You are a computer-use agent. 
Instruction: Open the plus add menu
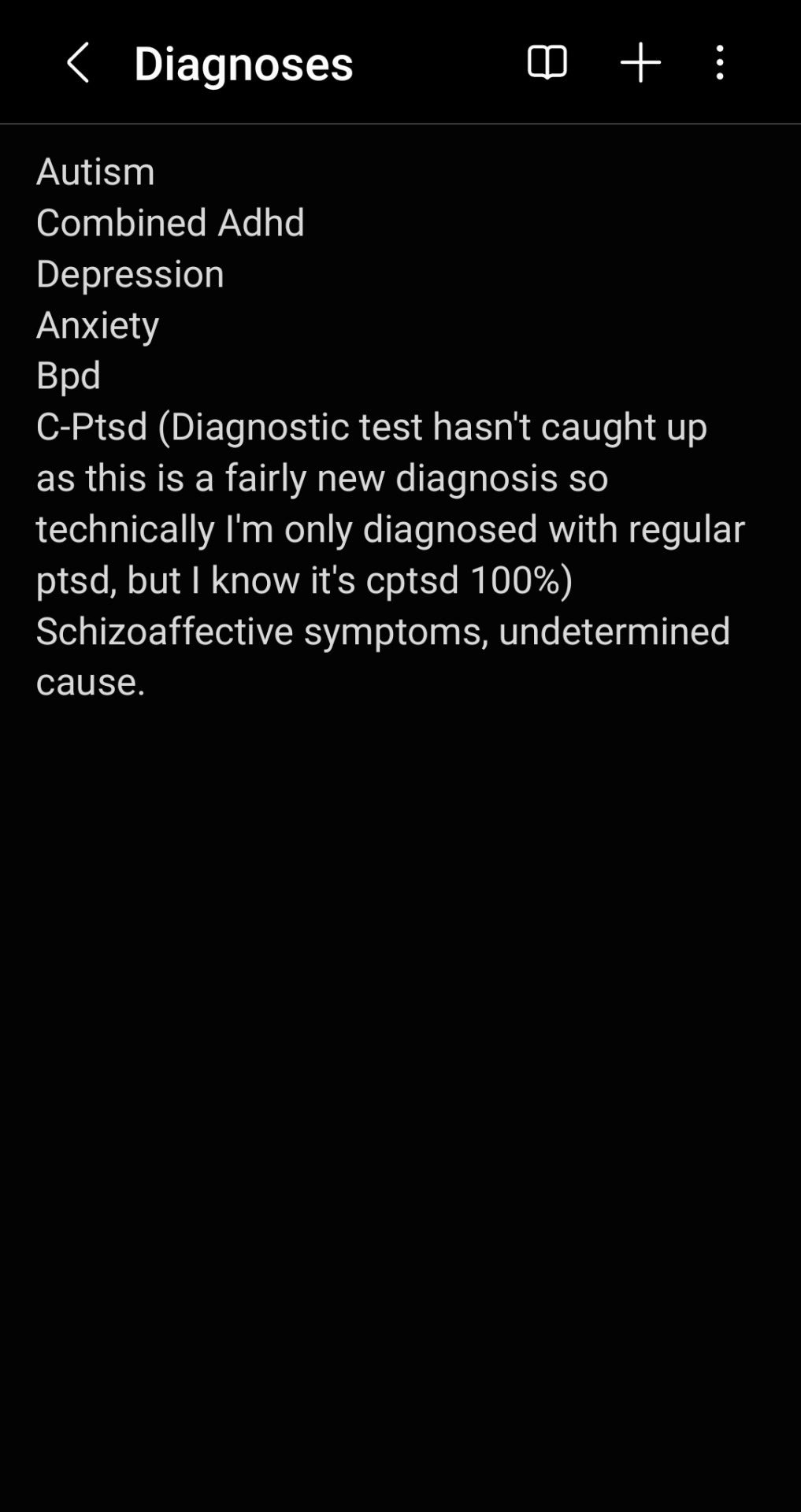(640, 63)
